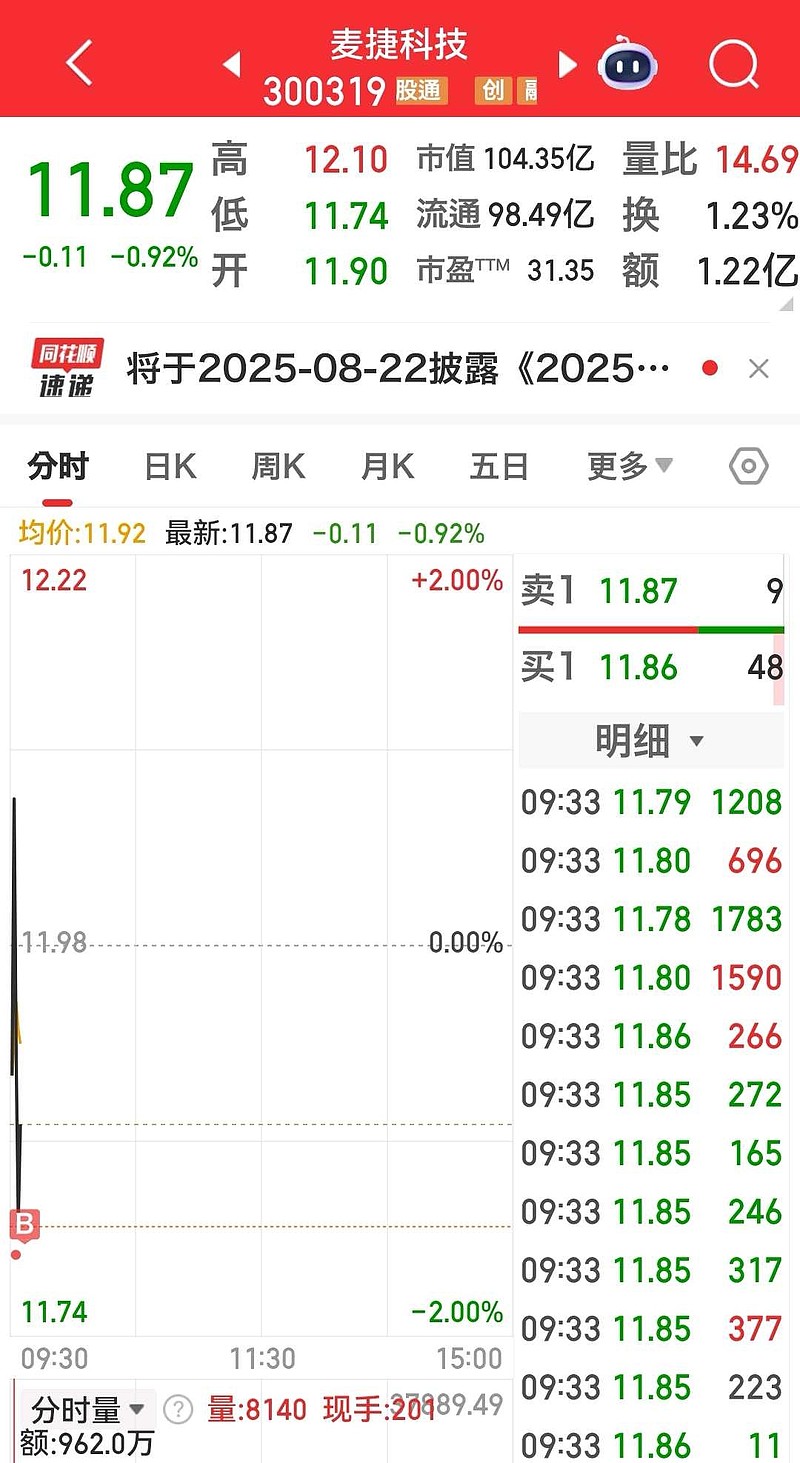The image size is (800, 1463).
Task: Switch to the previous stock
Action: [232, 65]
